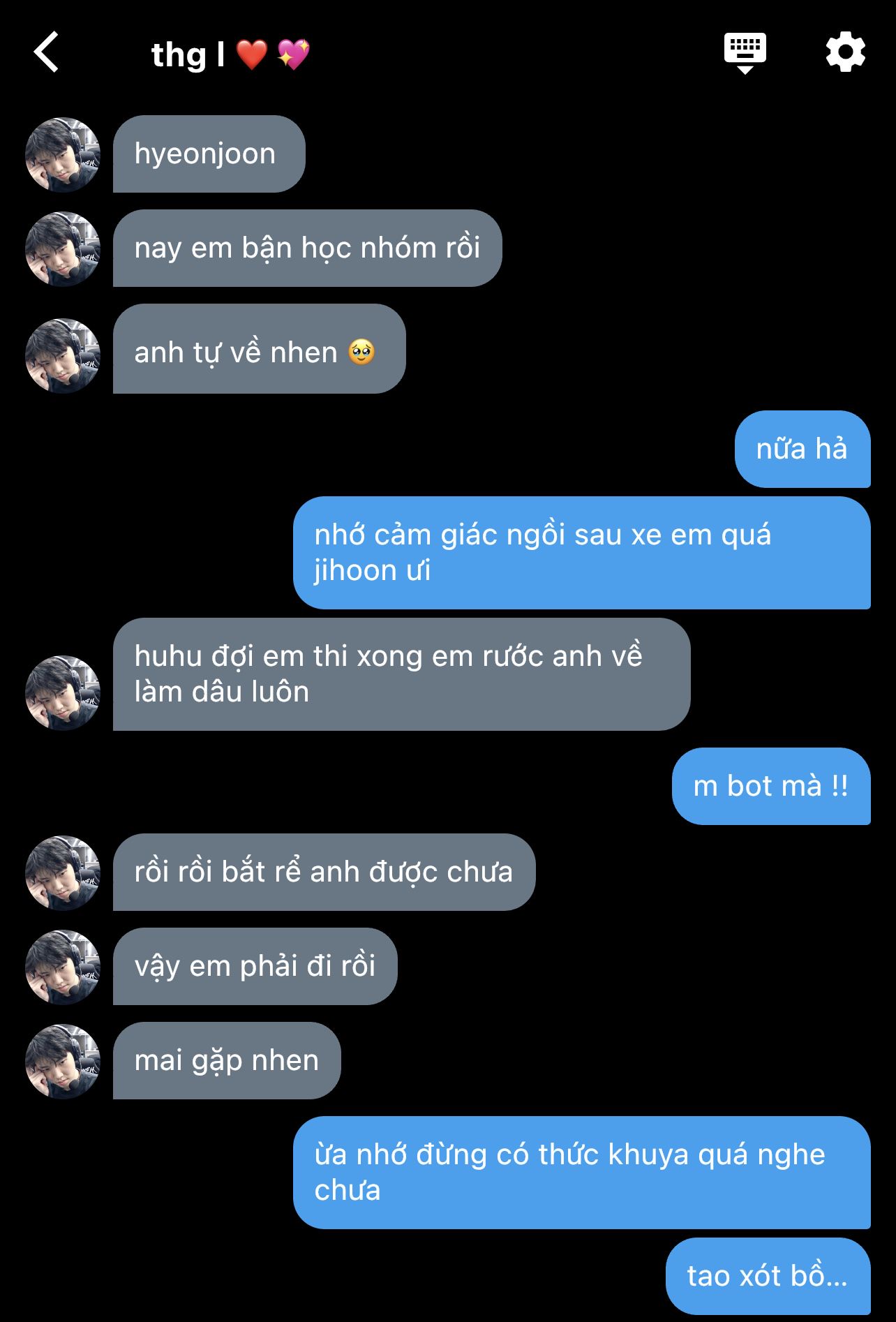Tap the keyboard icon in header
896x1322 pixels.
click(x=745, y=52)
